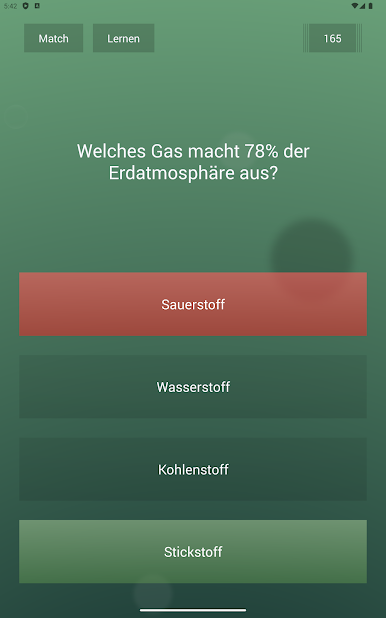Tap the Stickstoff answer
This screenshot has width=386, height=618.
[x=193, y=551]
